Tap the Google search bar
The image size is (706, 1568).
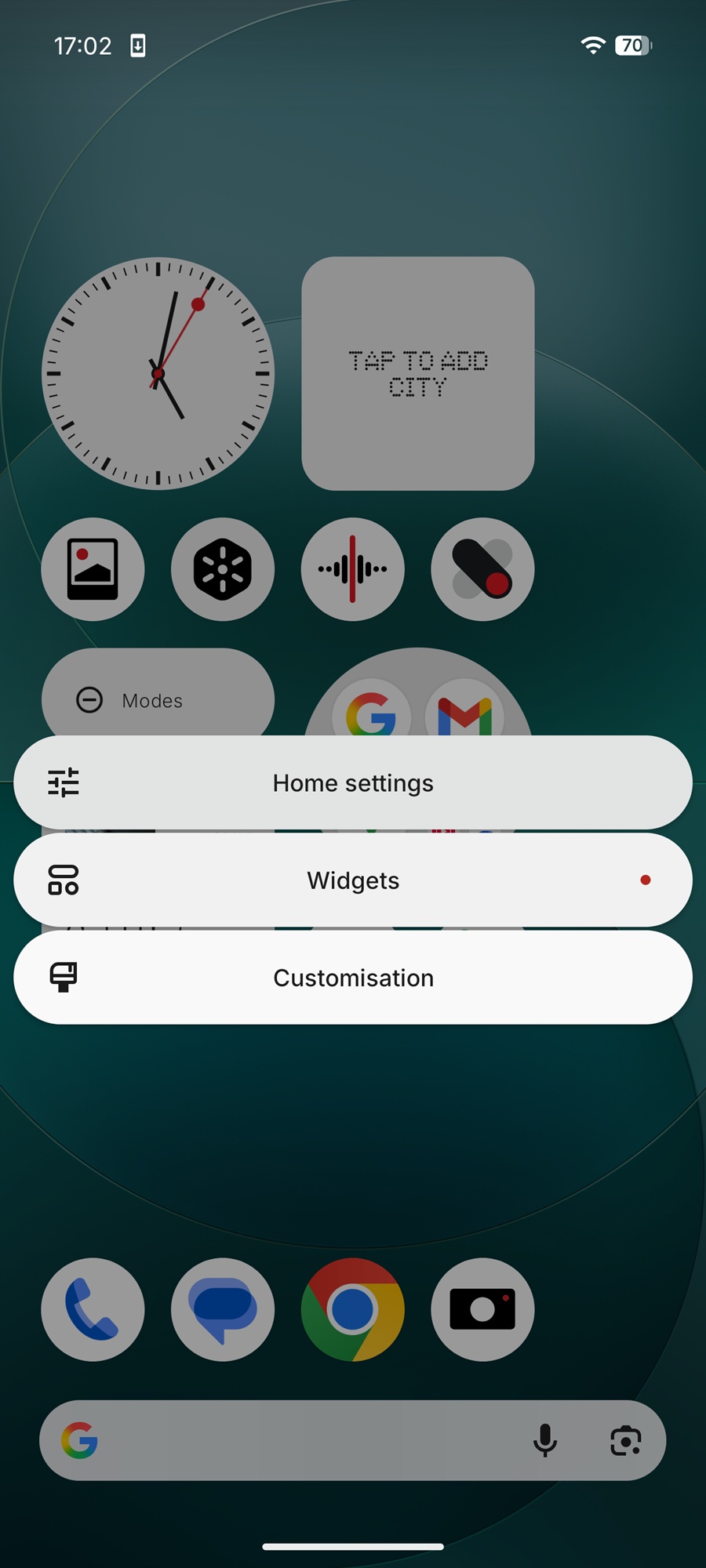pos(298,1440)
